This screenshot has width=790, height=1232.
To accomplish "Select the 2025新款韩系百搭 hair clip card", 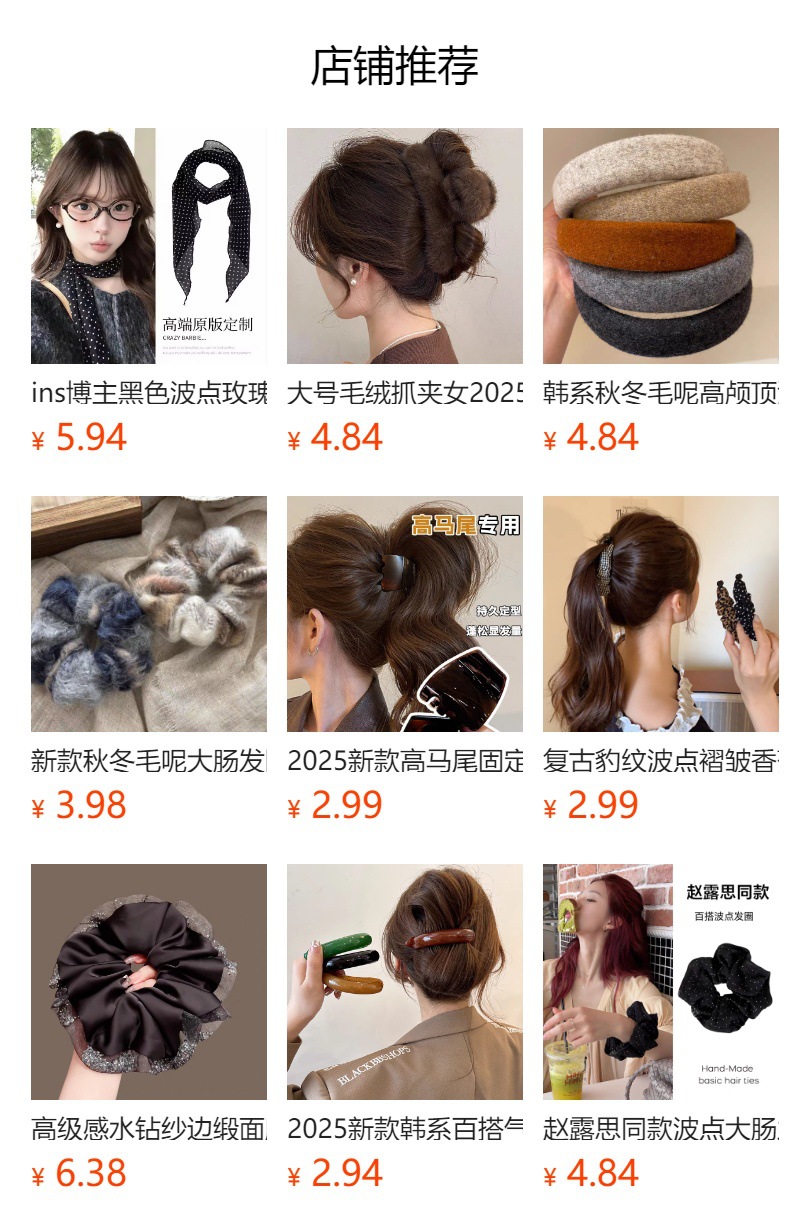I will 404,982.
